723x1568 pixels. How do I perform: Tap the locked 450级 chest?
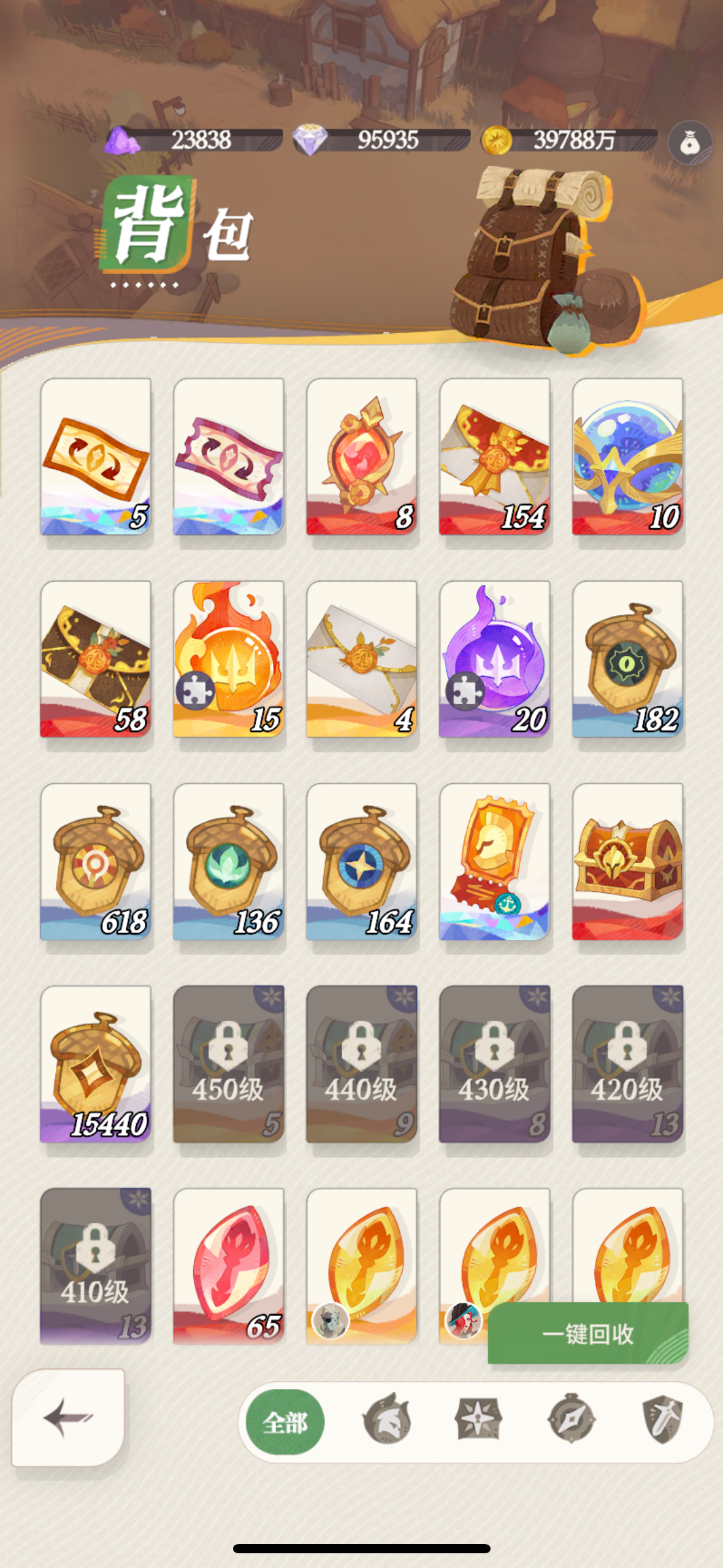229,1064
